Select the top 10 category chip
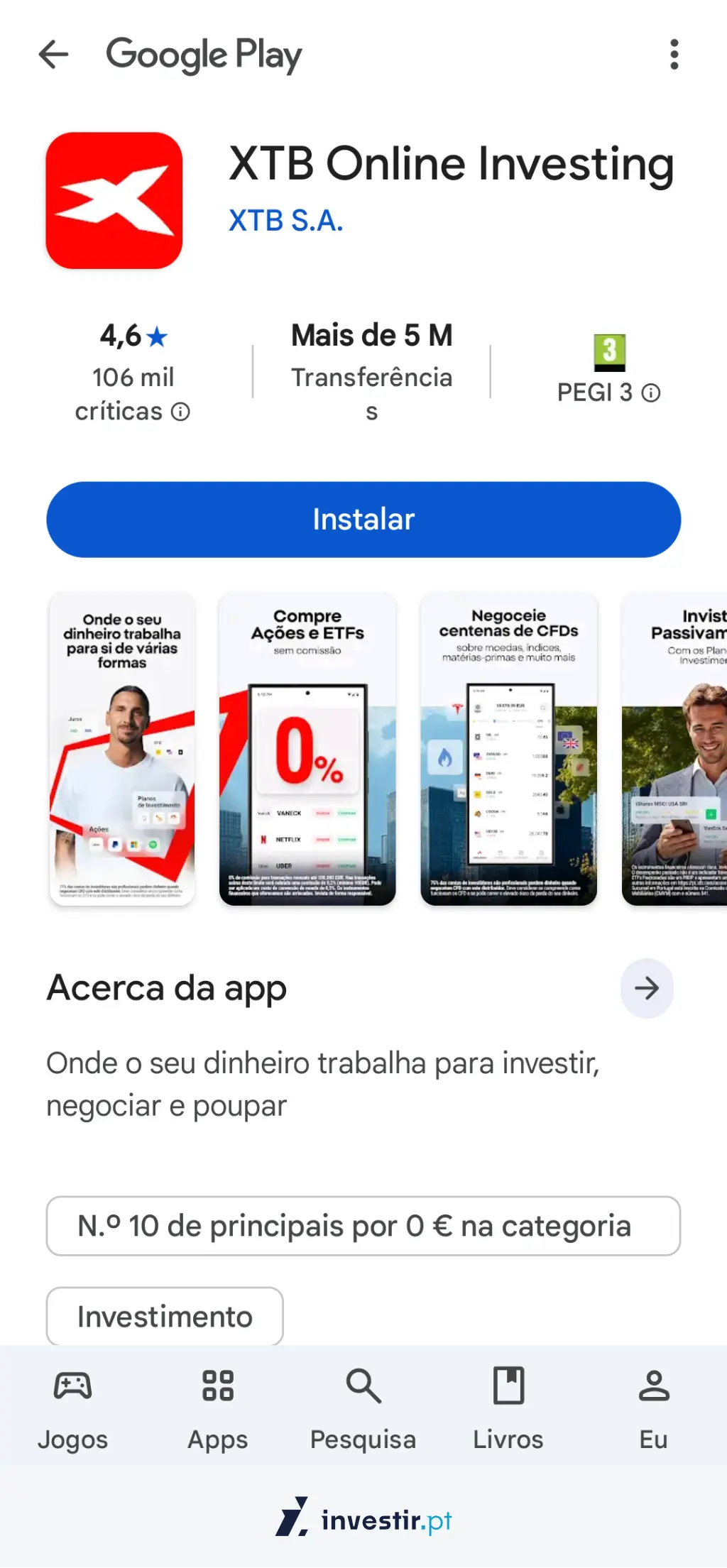The width and height of the screenshot is (727, 1568). [363, 1226]
